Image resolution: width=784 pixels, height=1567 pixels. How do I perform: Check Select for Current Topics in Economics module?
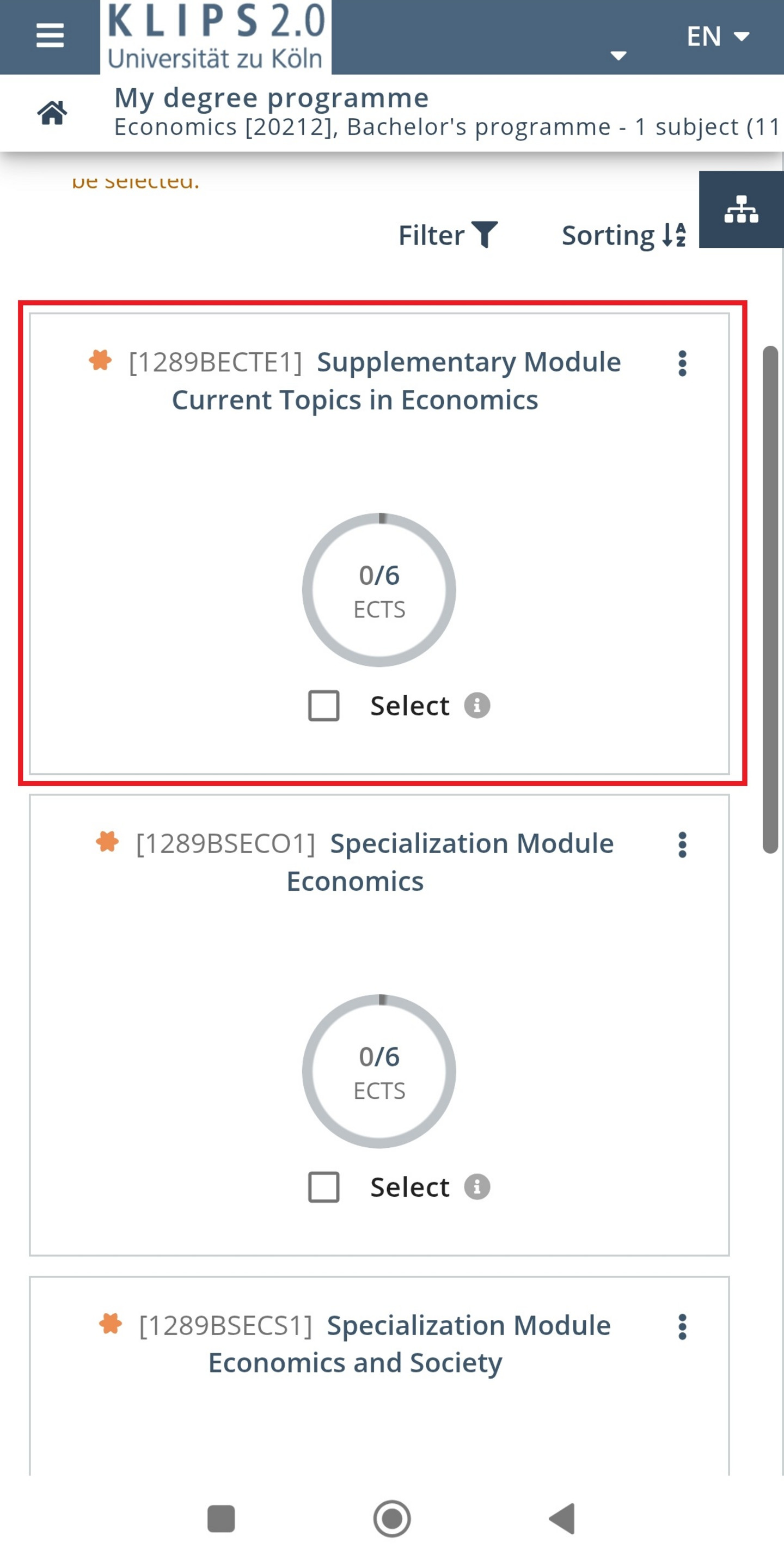coord(323,706)
